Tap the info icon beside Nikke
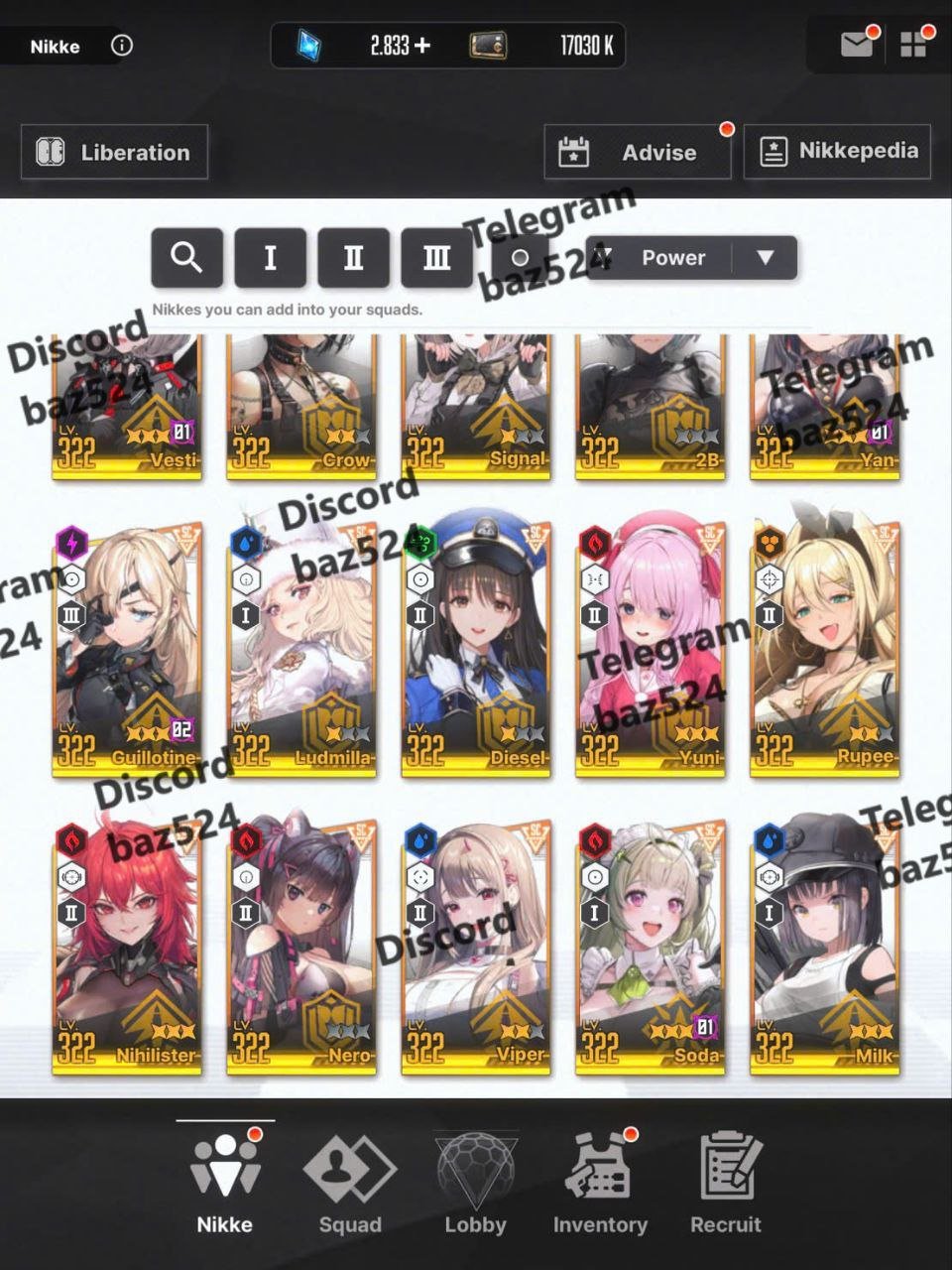The height and width of the screenshot is (1270, 952). [x=122, y=46]
